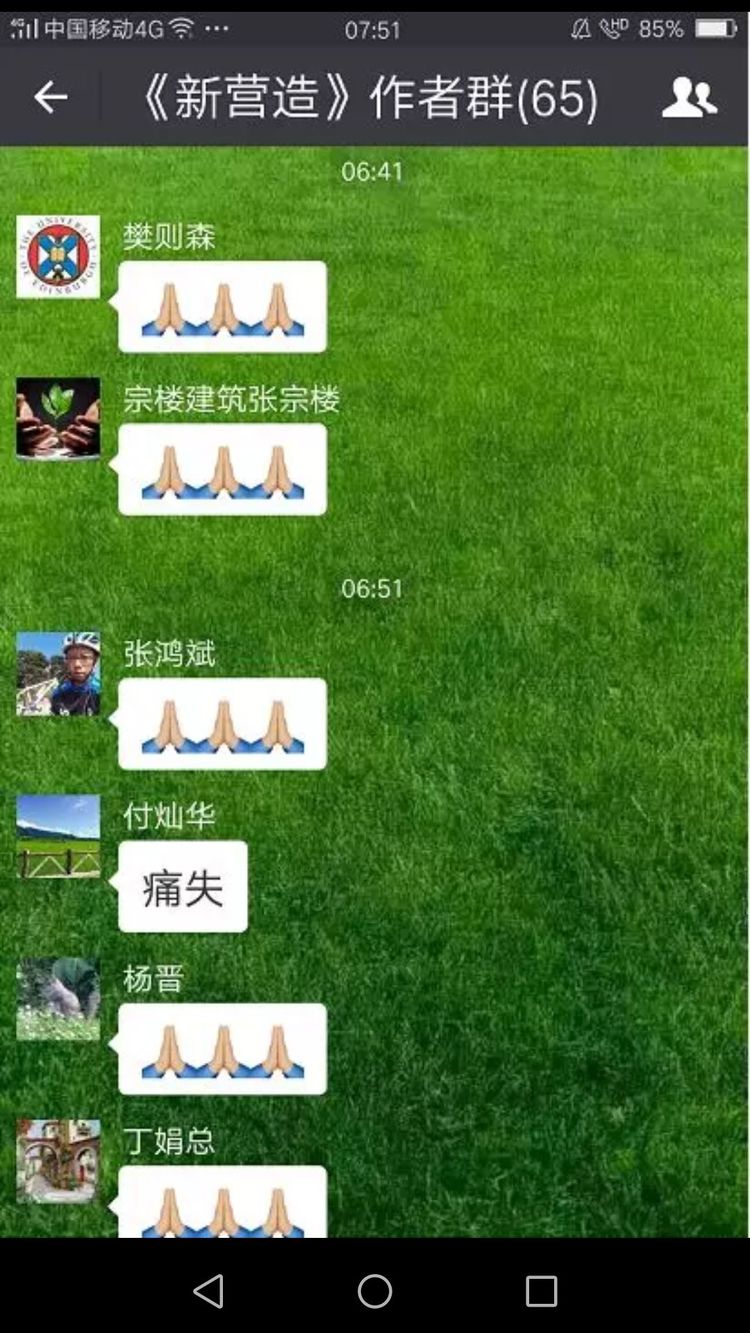Open 付灿华's avatar profile
This screenshot has height=1333, width=750.
point(58,836)
